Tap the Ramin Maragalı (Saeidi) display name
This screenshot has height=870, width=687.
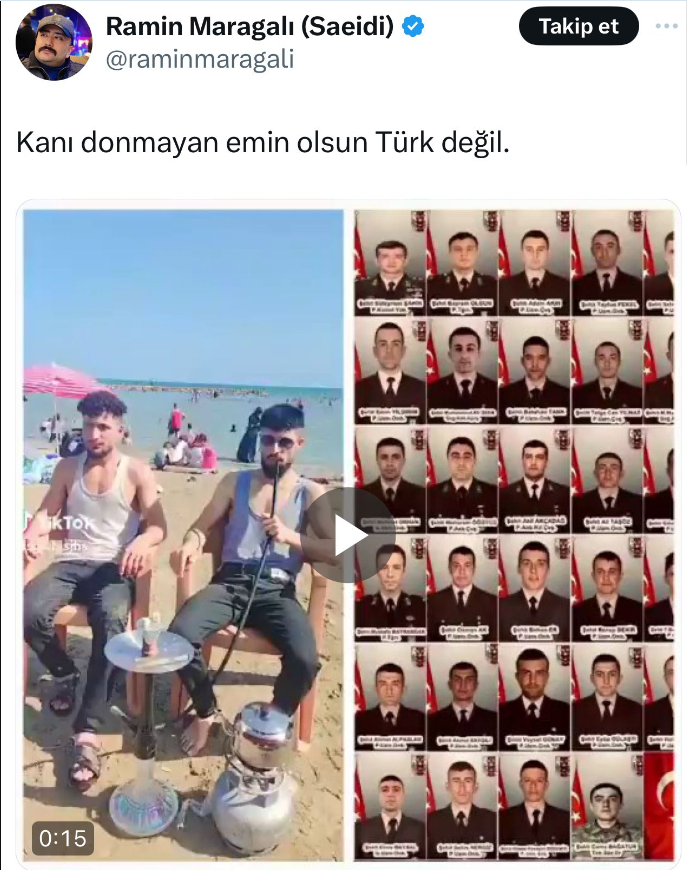[250, 27]
